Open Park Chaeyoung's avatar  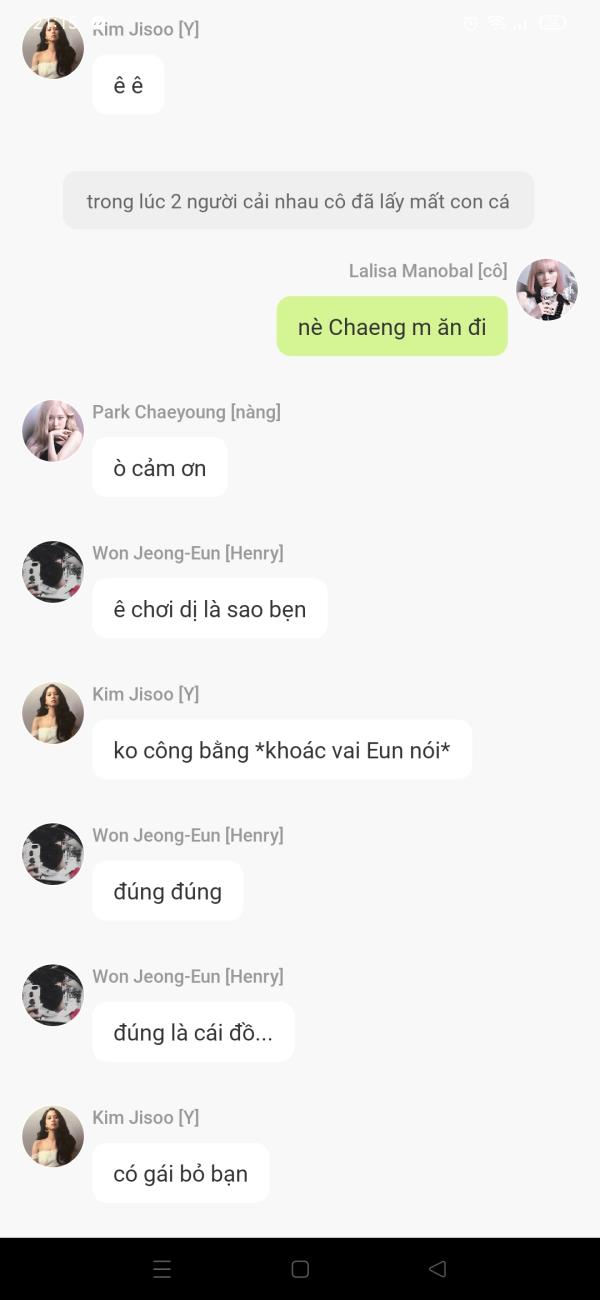(53, 431)
